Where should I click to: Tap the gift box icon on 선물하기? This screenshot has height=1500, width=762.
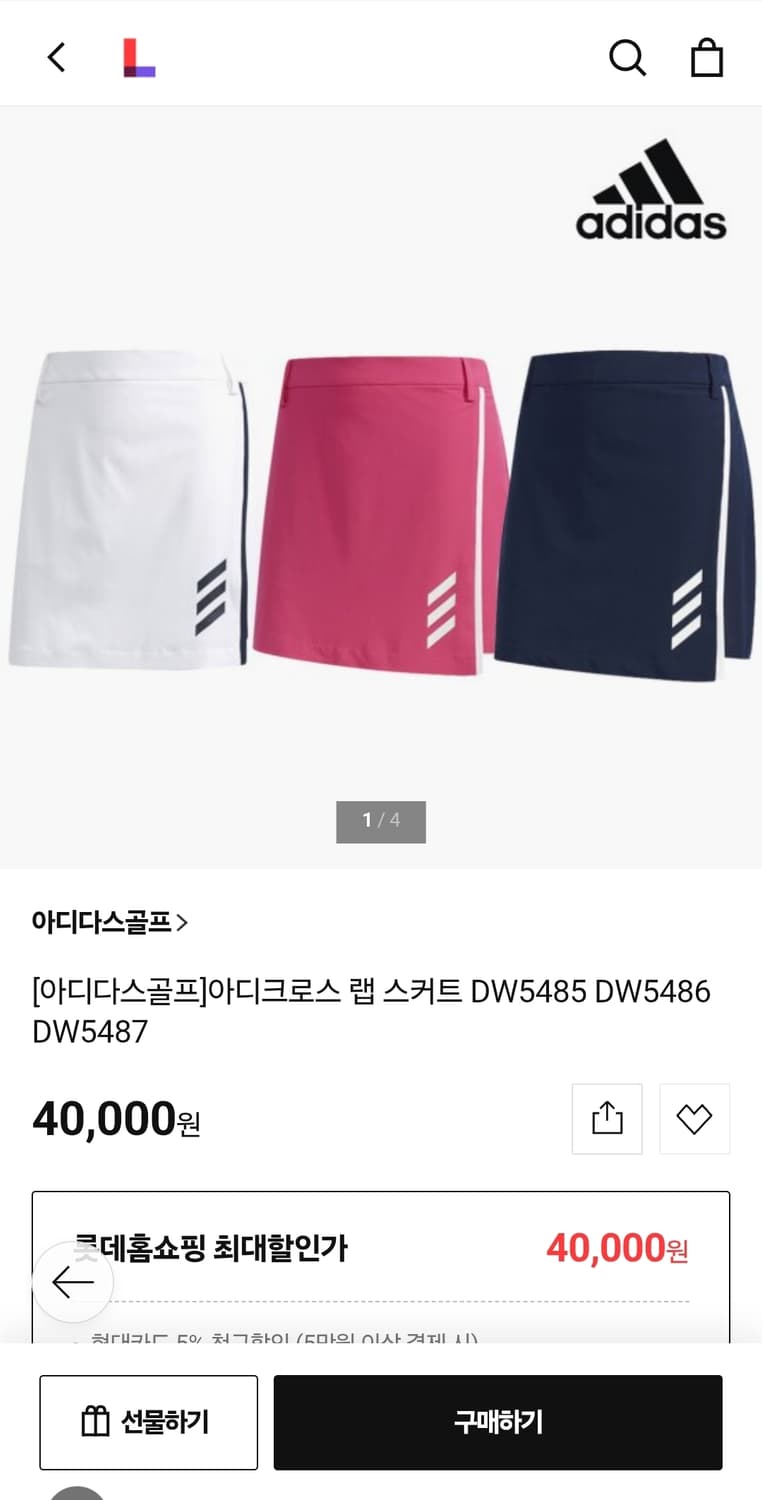[x=95, y=1421]
